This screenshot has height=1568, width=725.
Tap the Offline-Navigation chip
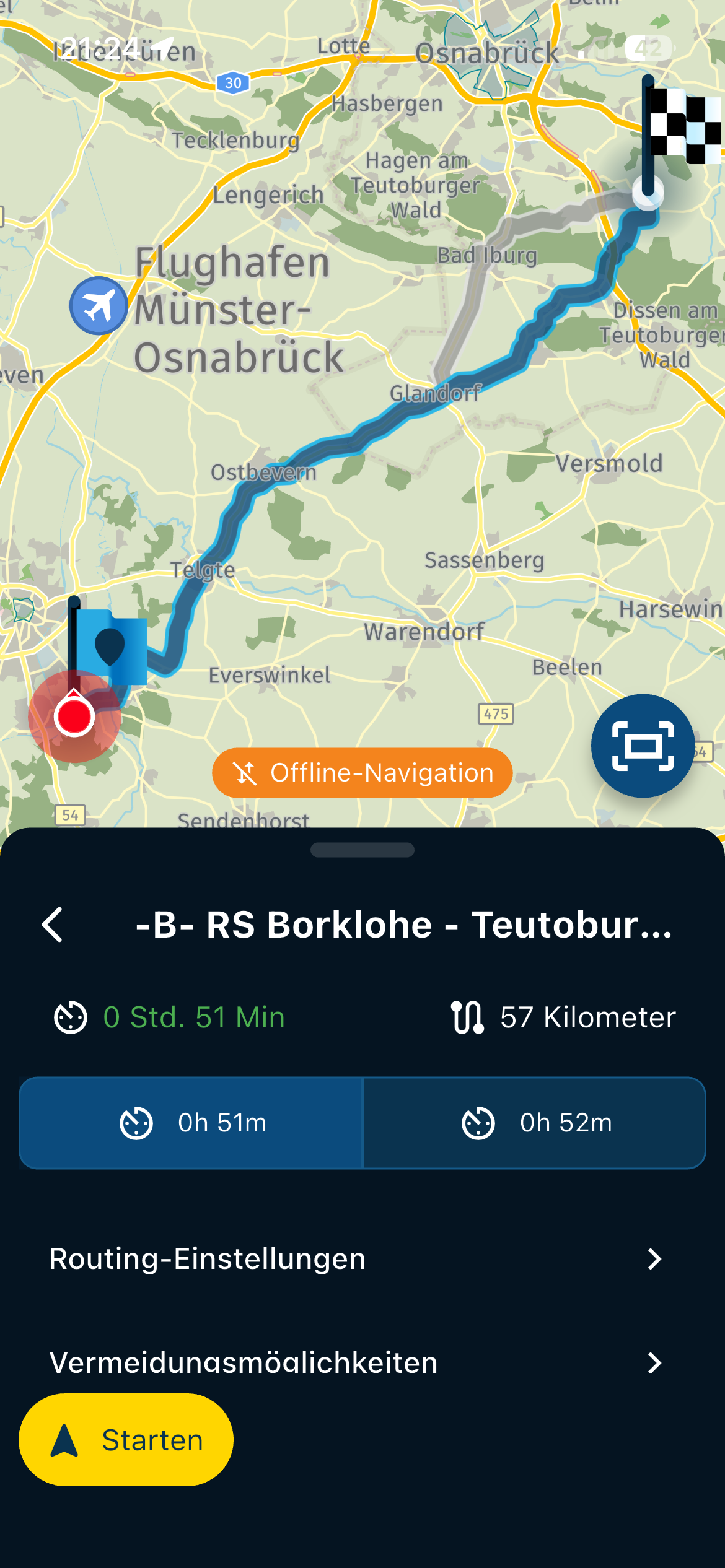pos(362,773)
